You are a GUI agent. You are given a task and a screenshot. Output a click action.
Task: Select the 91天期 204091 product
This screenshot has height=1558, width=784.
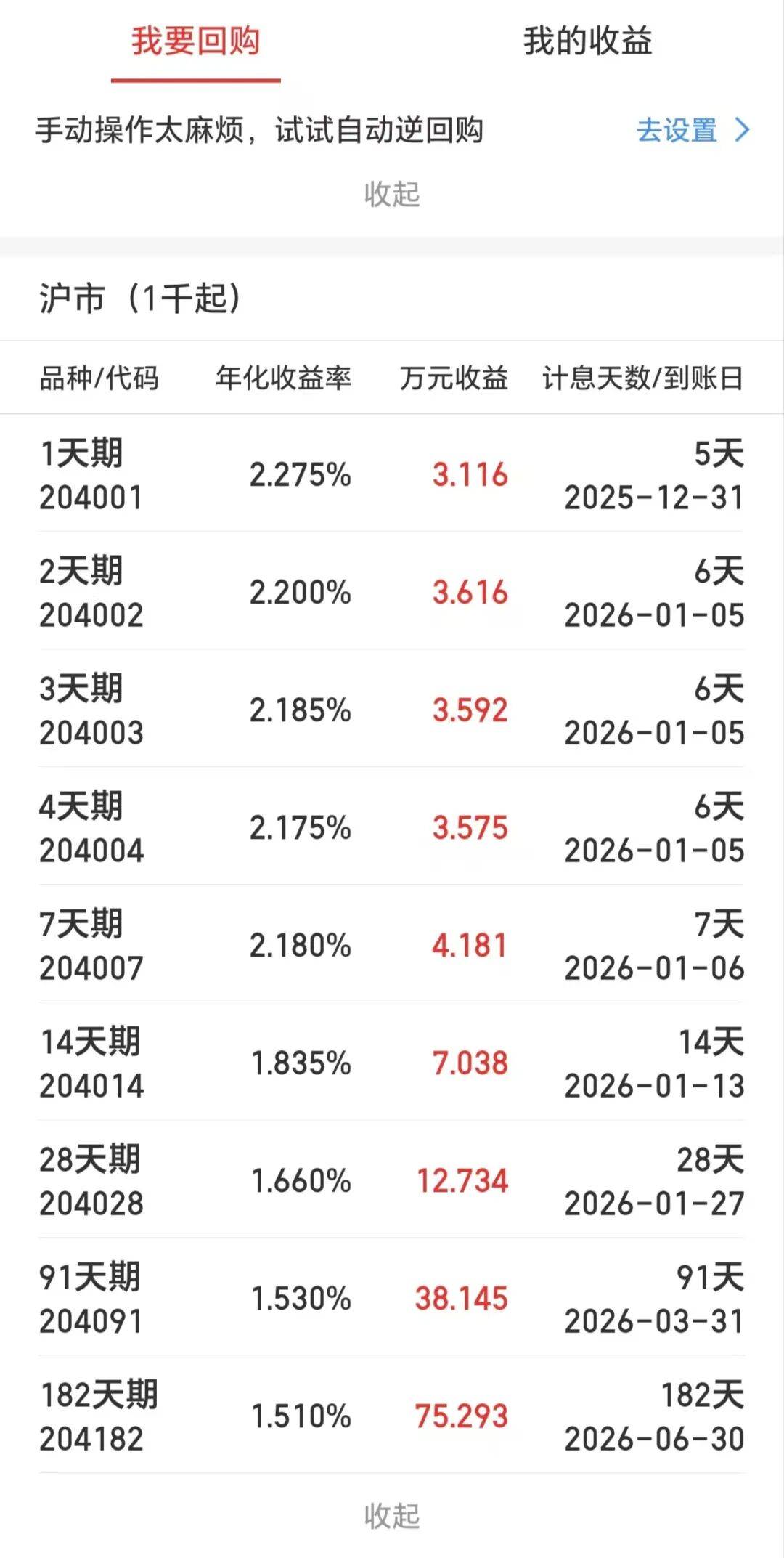[x=392, y=1299]
